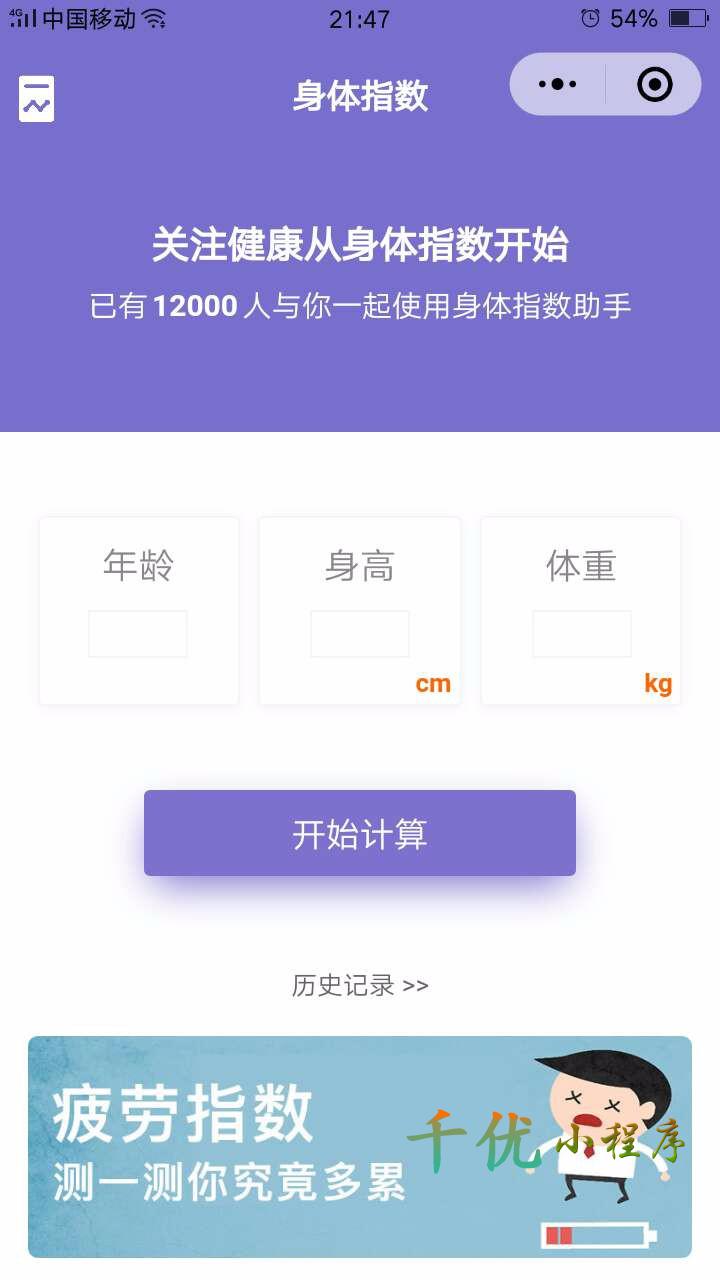720x1280 pixels.
Task: Focus the 年龄 age input field
Action: click(138, 634)
